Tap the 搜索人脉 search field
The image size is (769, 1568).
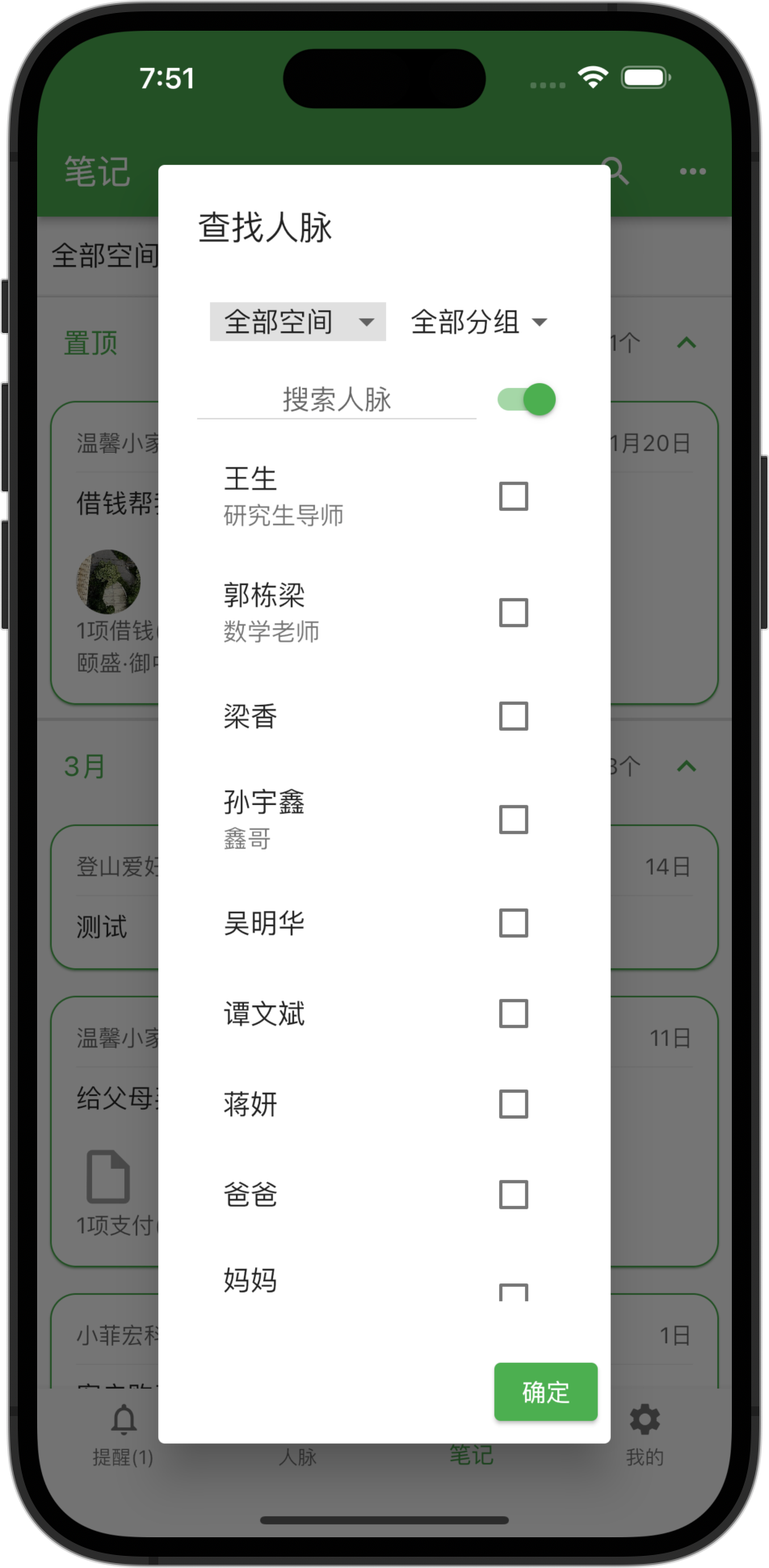337,399
